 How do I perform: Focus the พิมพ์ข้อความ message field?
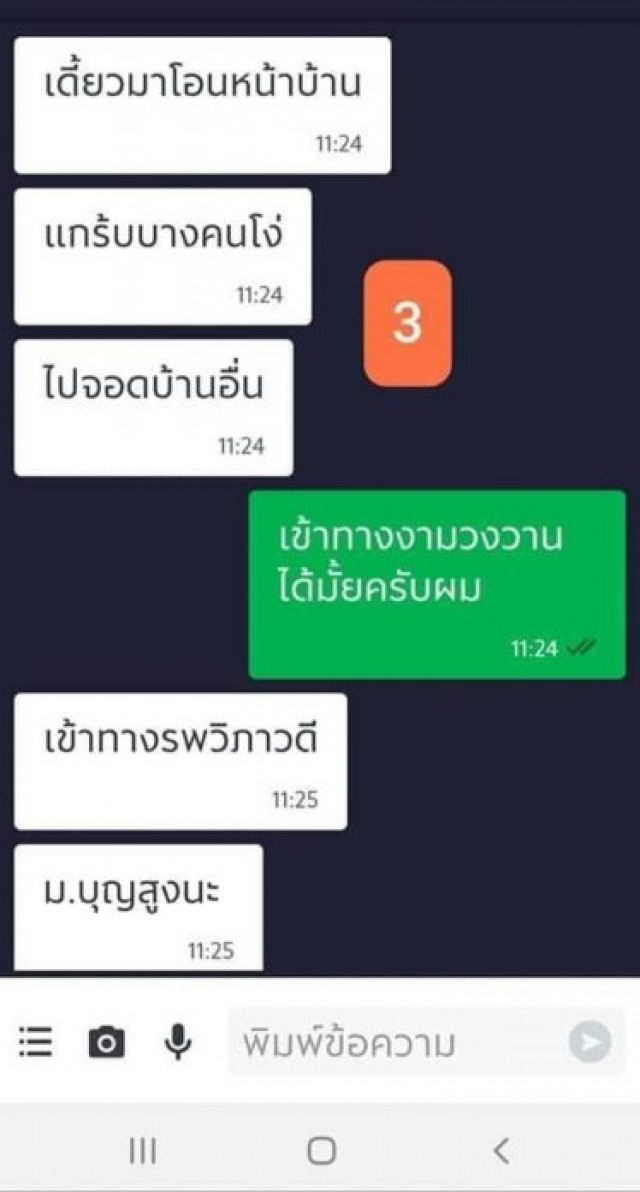(426, 1042)
